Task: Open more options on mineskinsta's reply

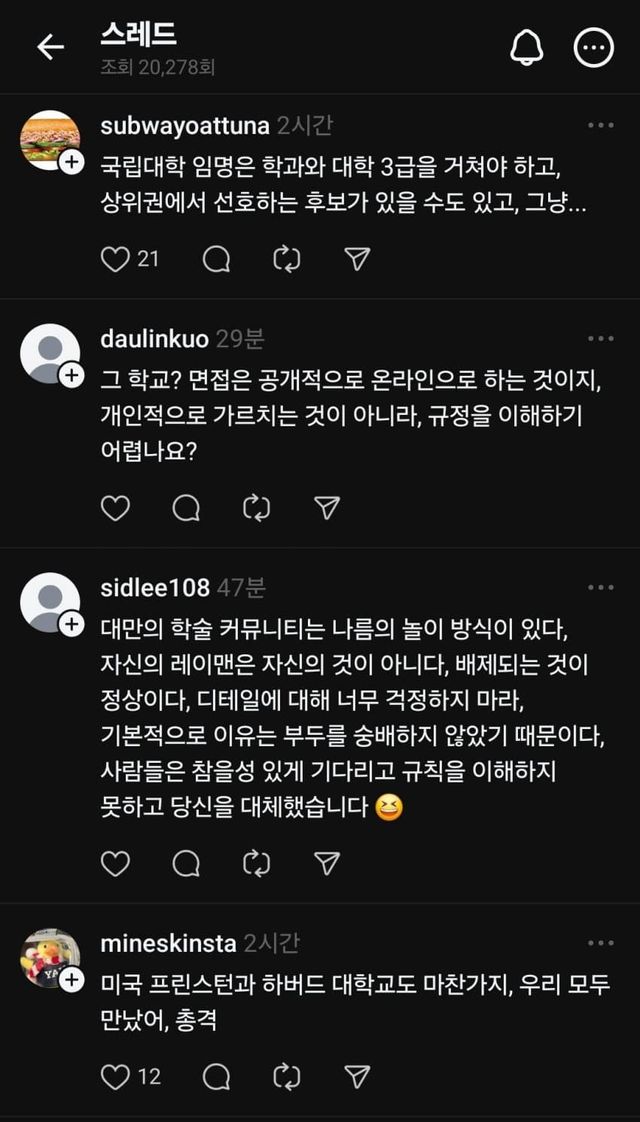Action: (x=600, y=943)
